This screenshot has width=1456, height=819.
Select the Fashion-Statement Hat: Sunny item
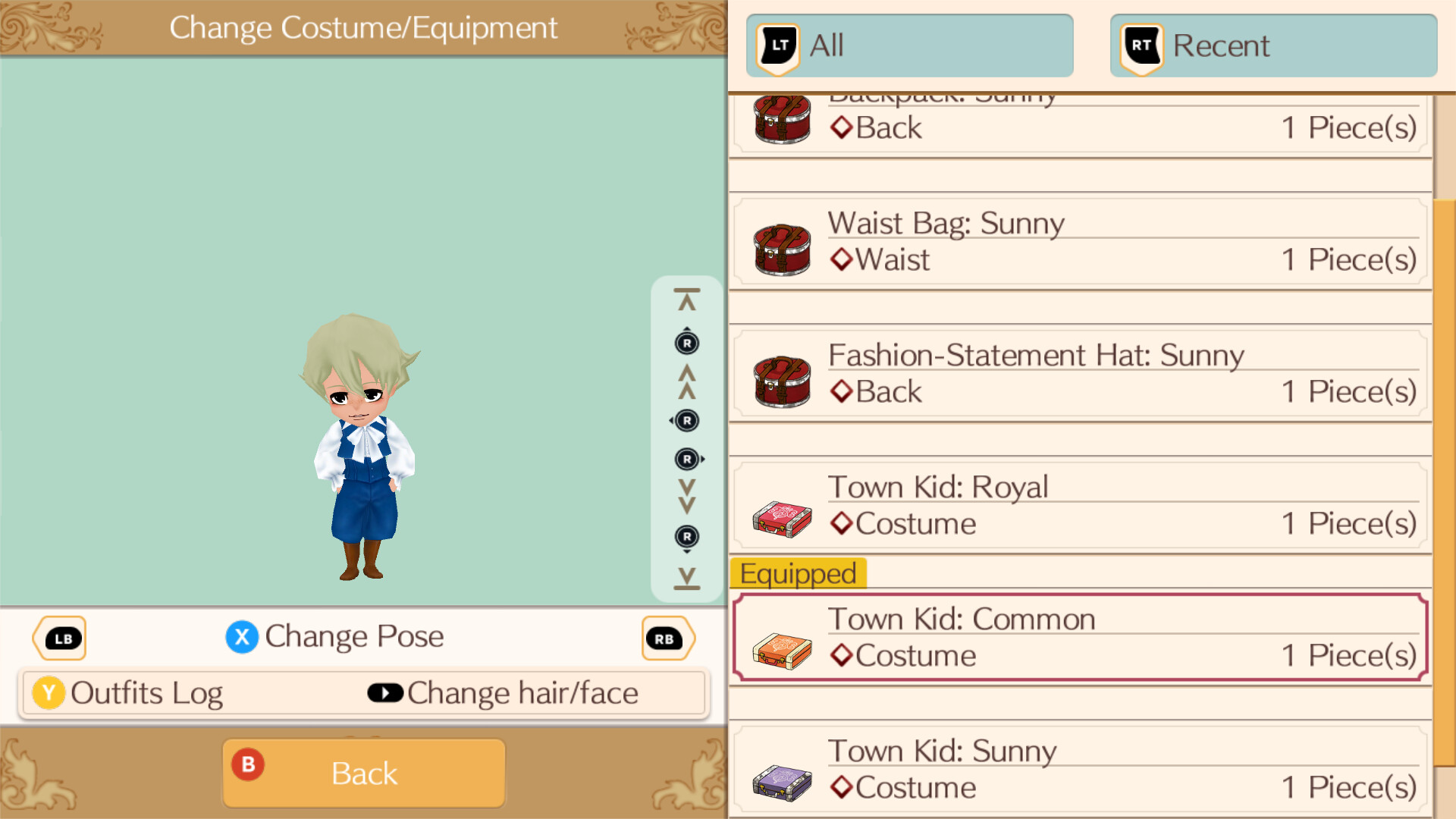pos(1080,375)
